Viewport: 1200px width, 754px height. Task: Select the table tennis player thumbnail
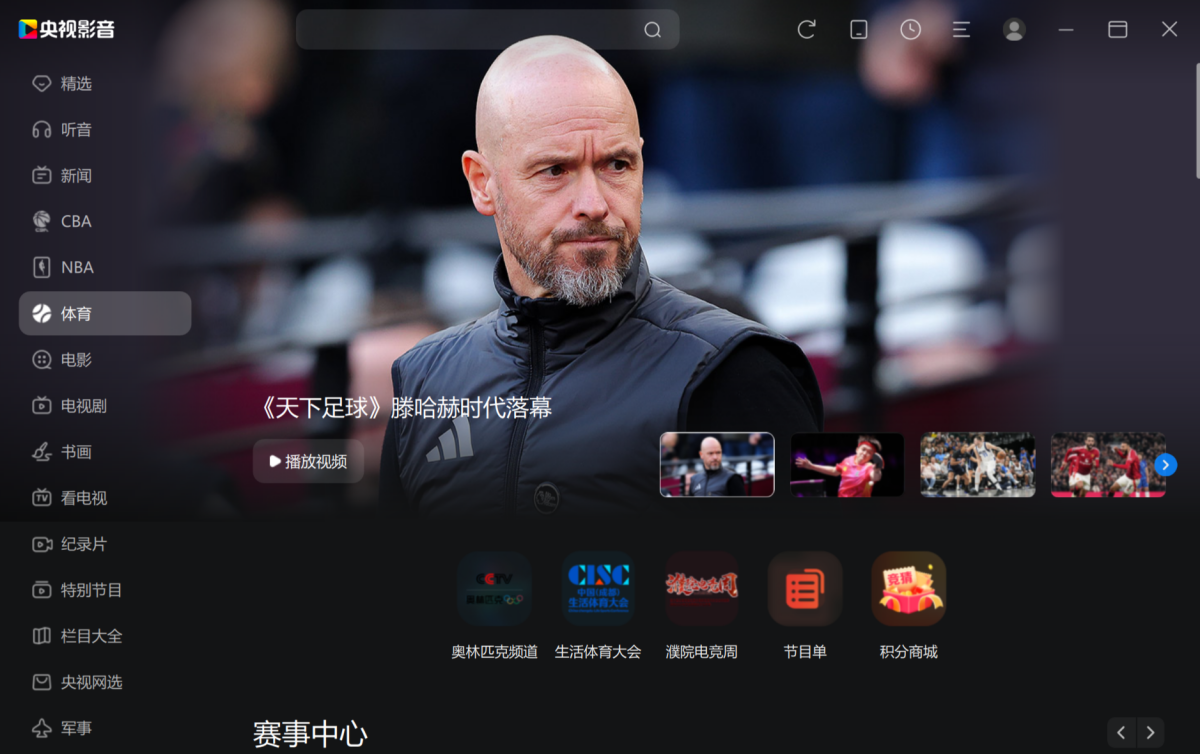click(847, 465)
